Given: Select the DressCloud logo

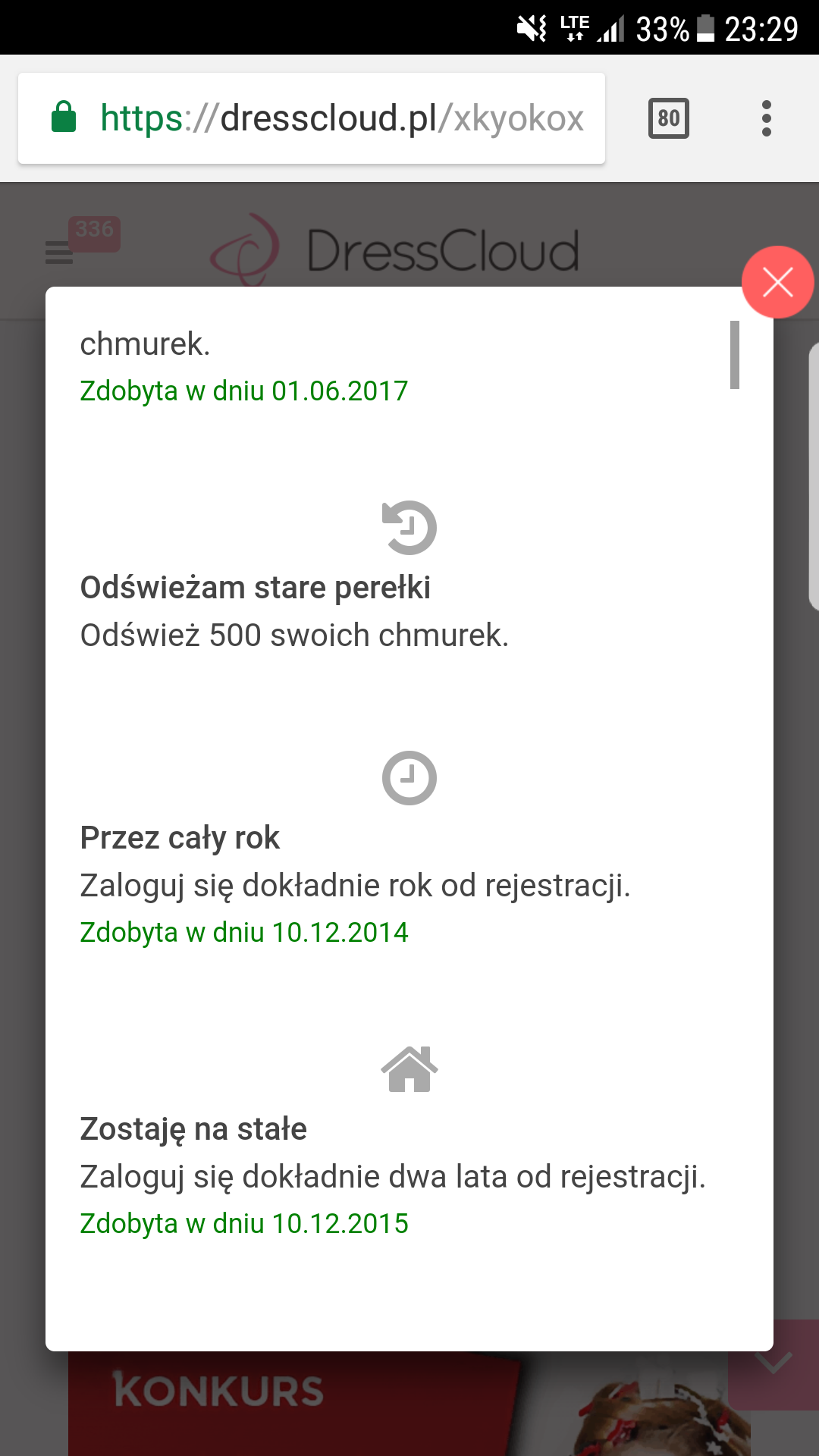Looking at the screenshot, I should 394,250.
